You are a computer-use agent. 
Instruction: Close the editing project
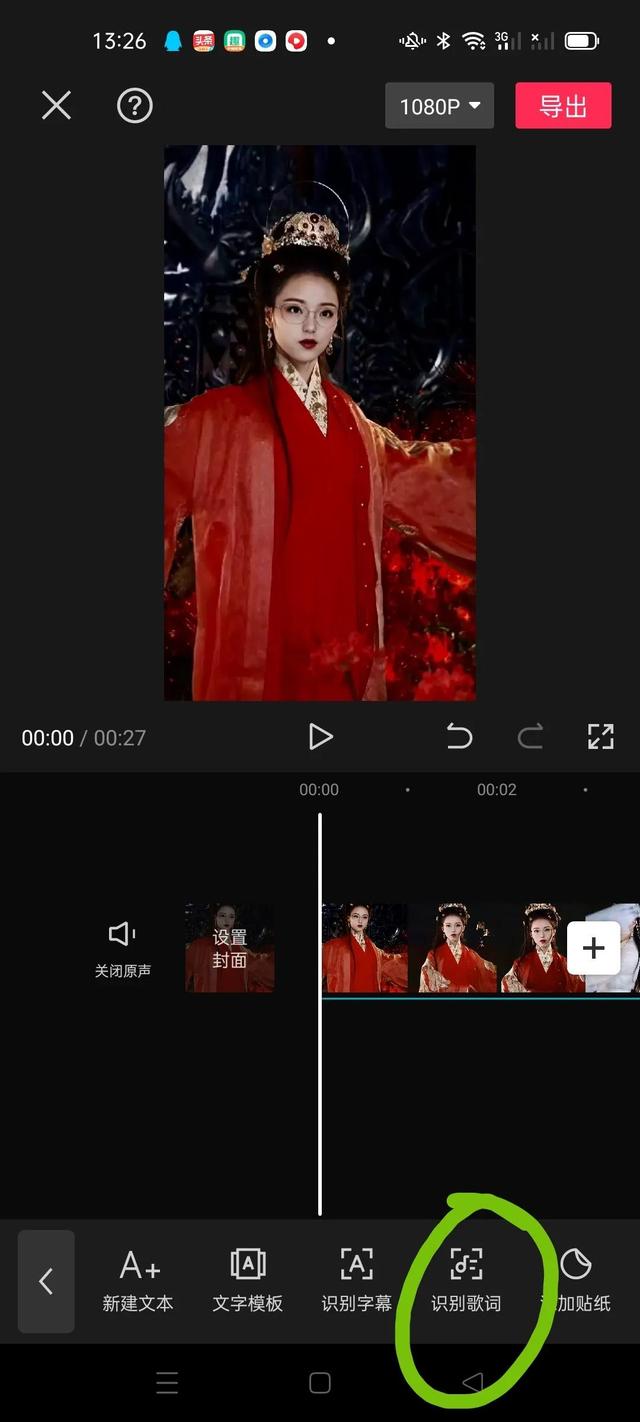(56, 105)
